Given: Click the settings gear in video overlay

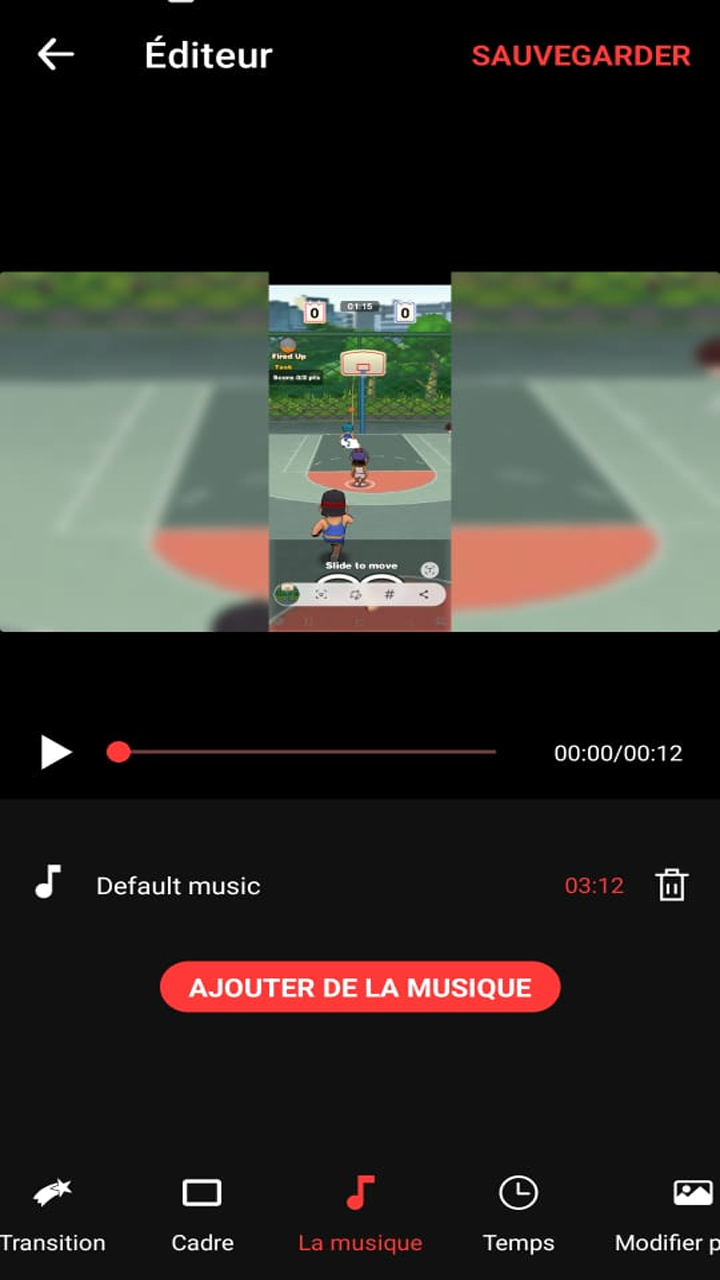Looking at the screenshot, I should (356, 593).
